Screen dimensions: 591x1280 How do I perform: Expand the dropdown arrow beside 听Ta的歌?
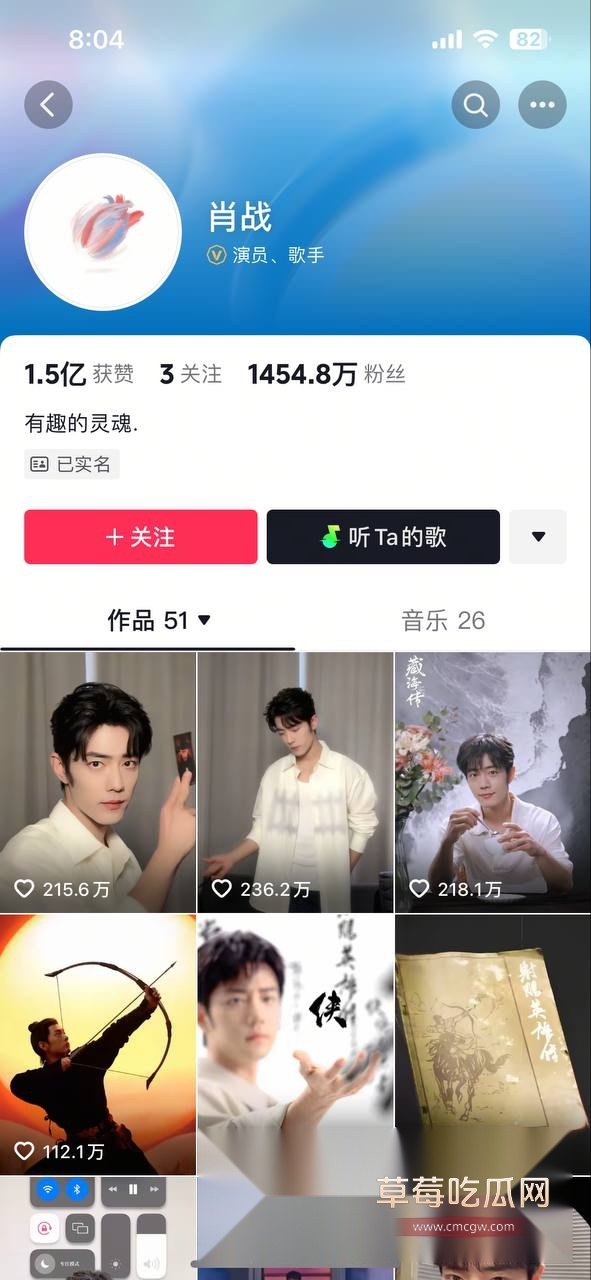pyautogui.click(x=538, y=537)
